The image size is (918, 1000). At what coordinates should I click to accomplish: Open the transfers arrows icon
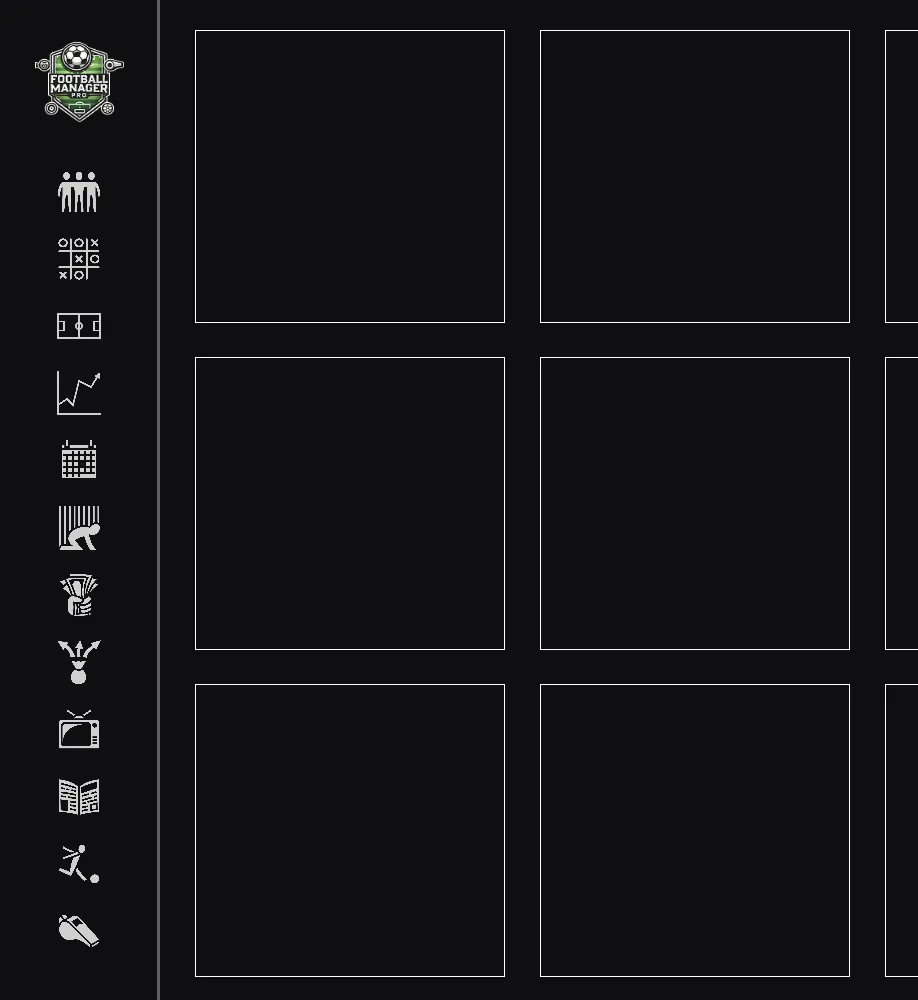[x=79, y=662]
